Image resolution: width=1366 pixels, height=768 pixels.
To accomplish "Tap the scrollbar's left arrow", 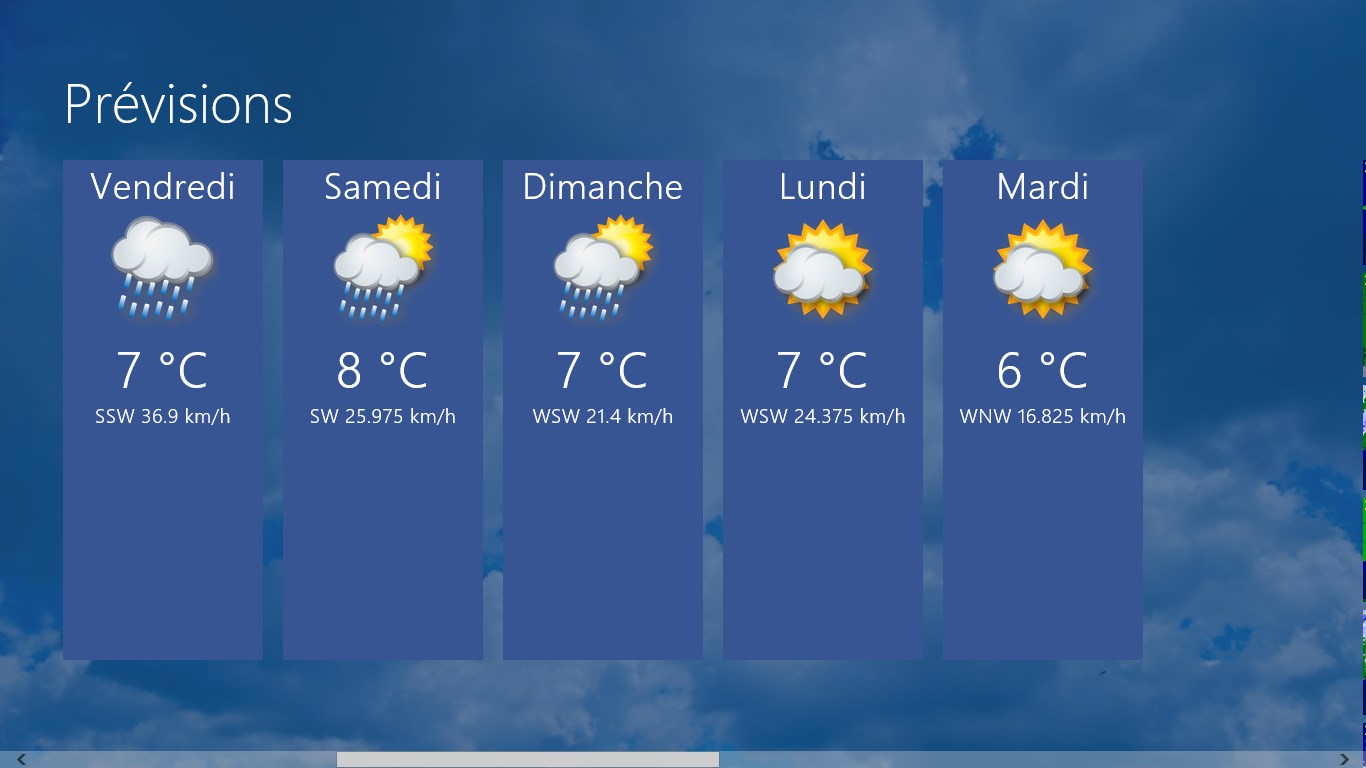I will pyautogui.click(x=21, y=759).
